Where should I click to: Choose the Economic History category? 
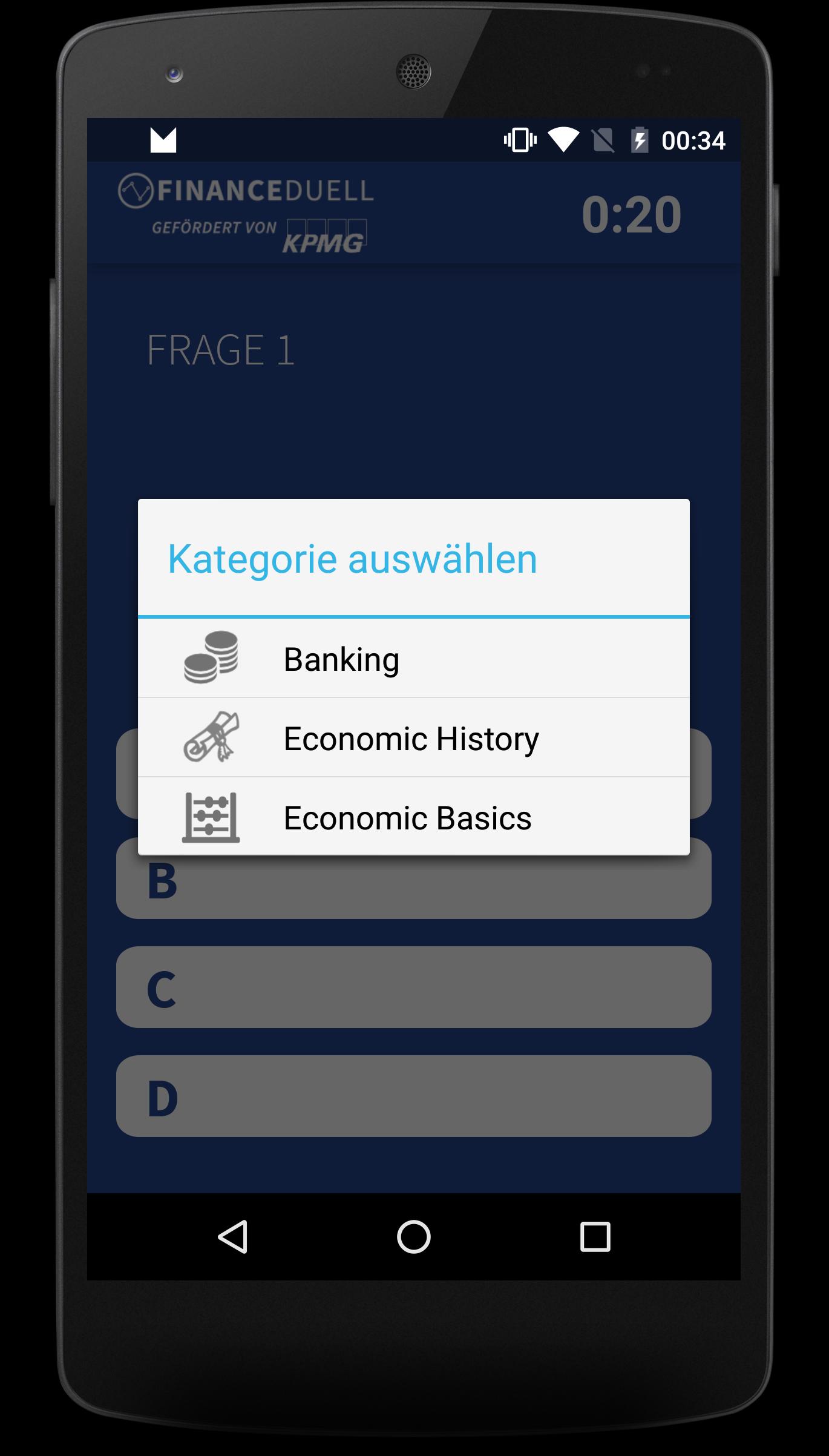coord(413,738)
